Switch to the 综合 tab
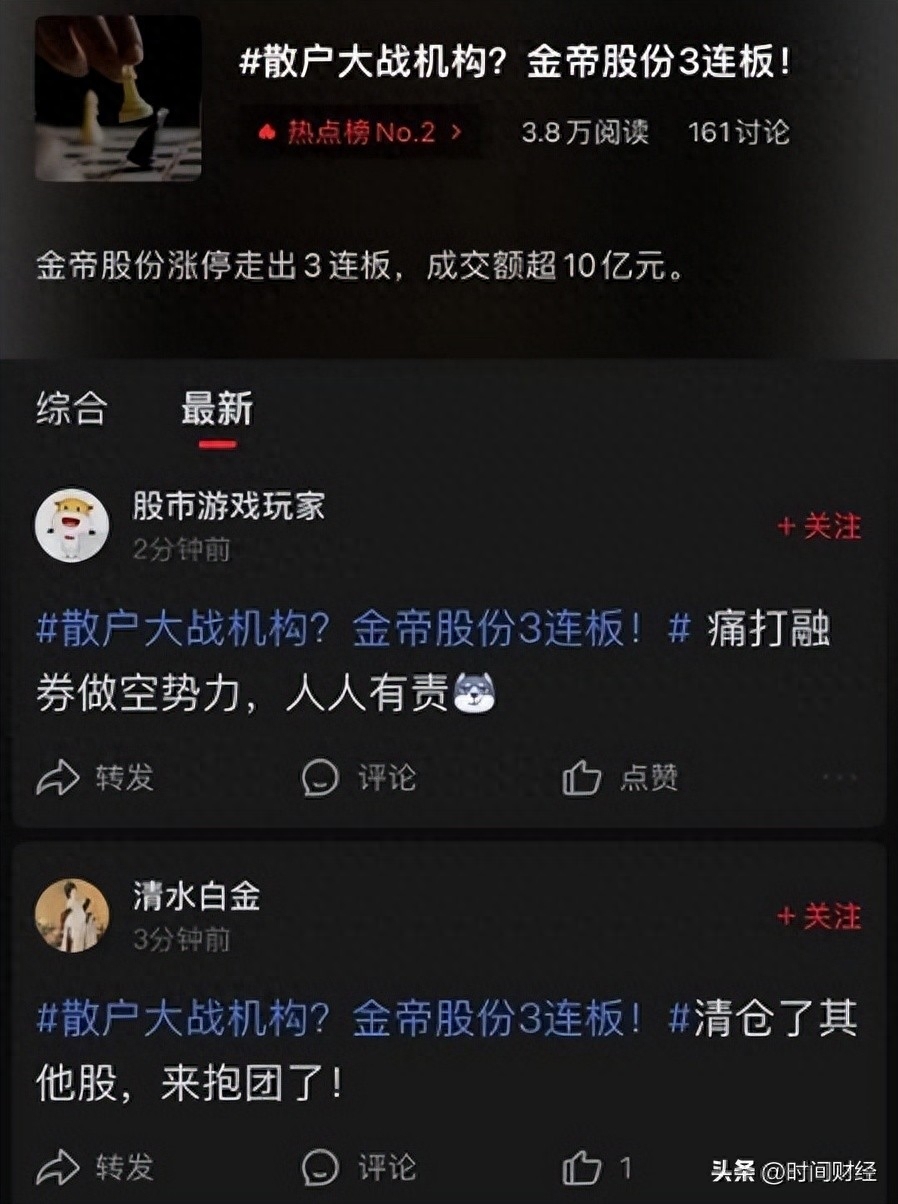This screenshot has width=898, height=1204. [x=71, y=409]
